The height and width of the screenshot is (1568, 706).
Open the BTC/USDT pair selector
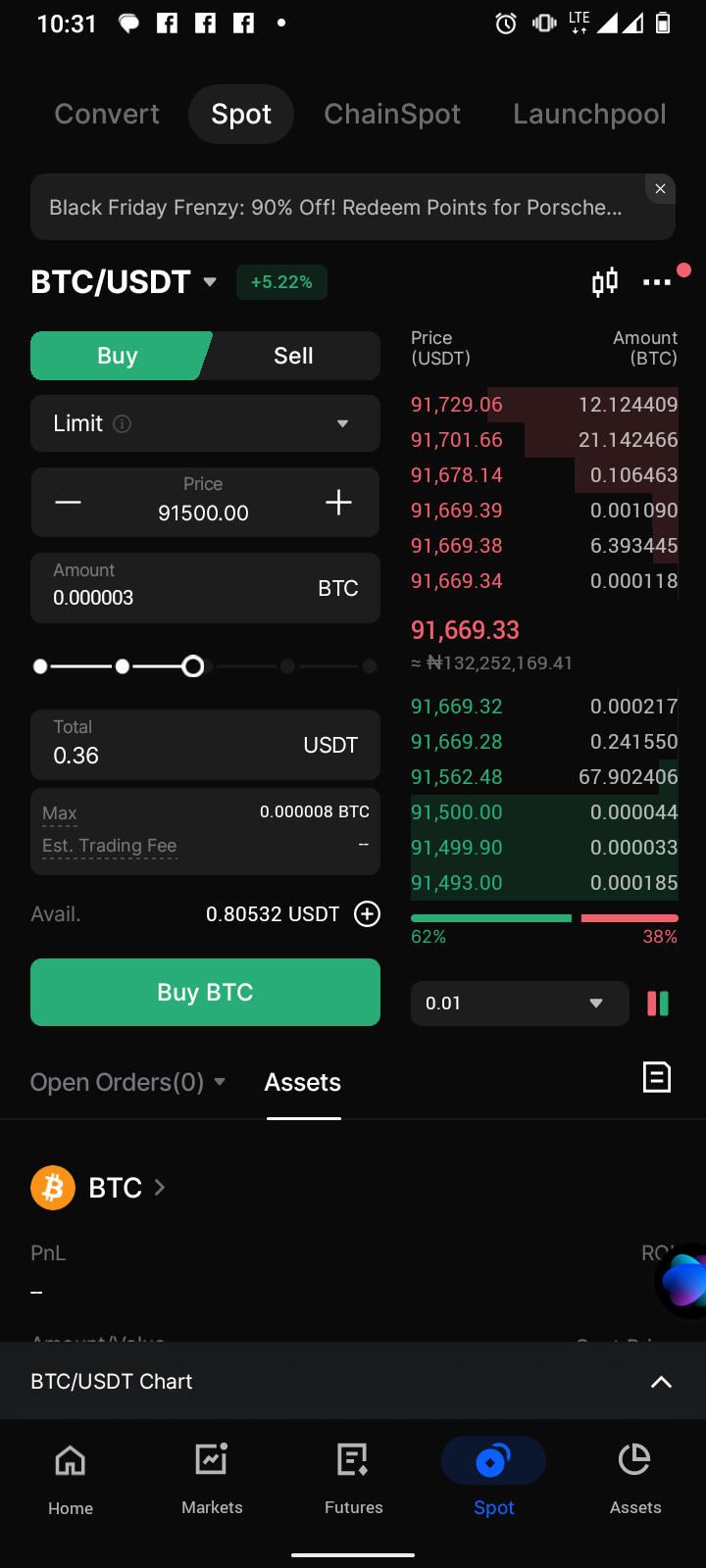124,282
